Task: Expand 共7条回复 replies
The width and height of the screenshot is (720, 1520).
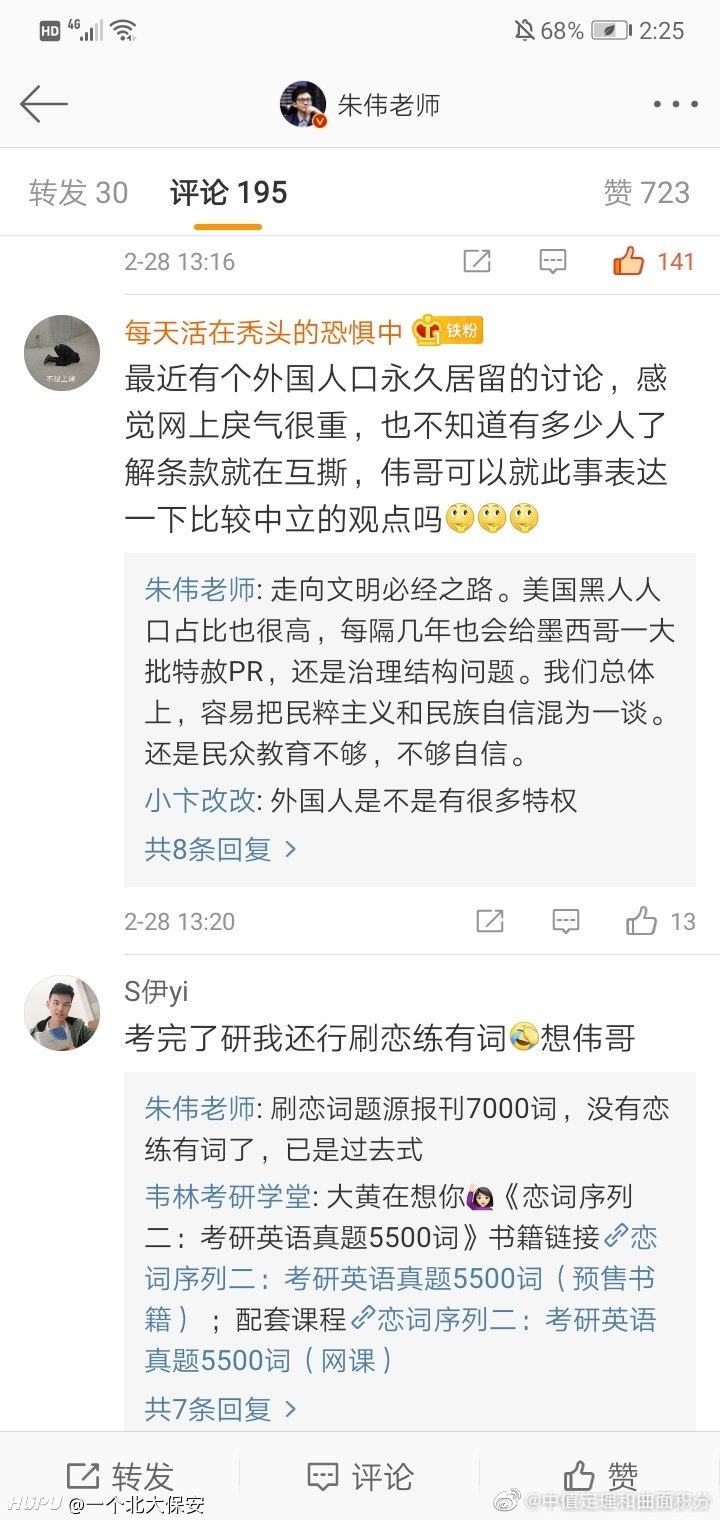Action: point(221,1409)
